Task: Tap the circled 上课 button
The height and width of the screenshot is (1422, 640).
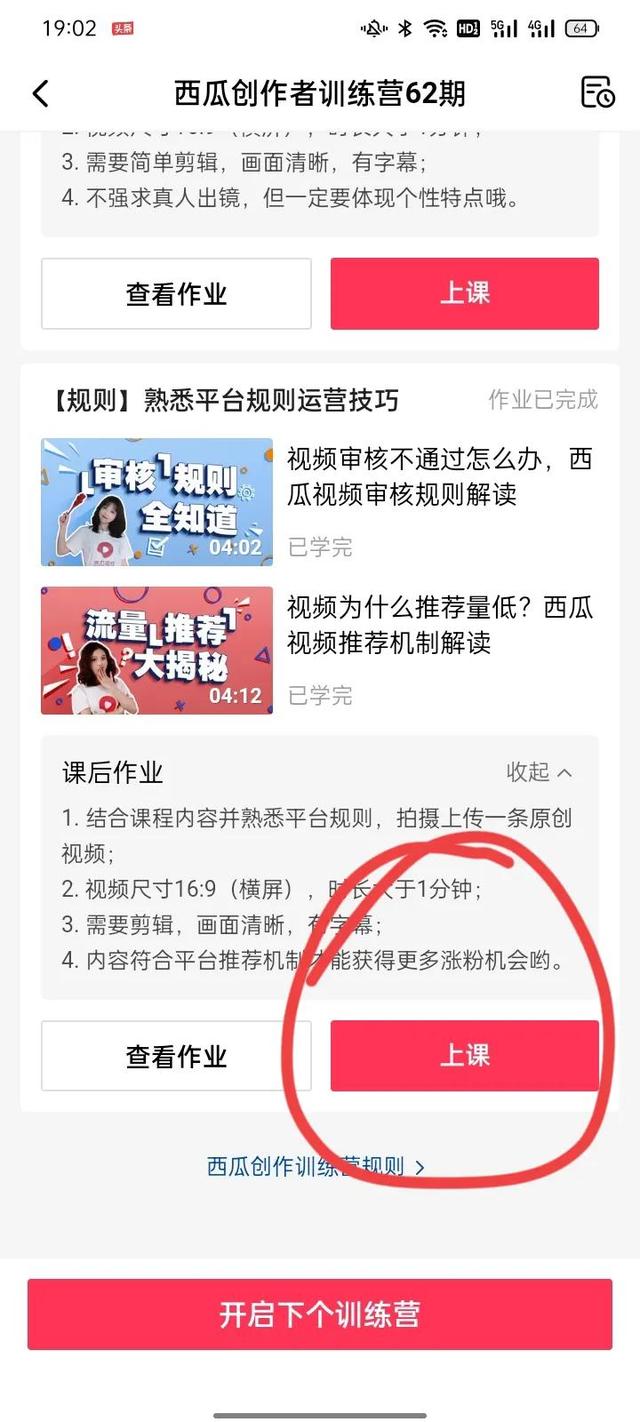Action: (465, 1056)
